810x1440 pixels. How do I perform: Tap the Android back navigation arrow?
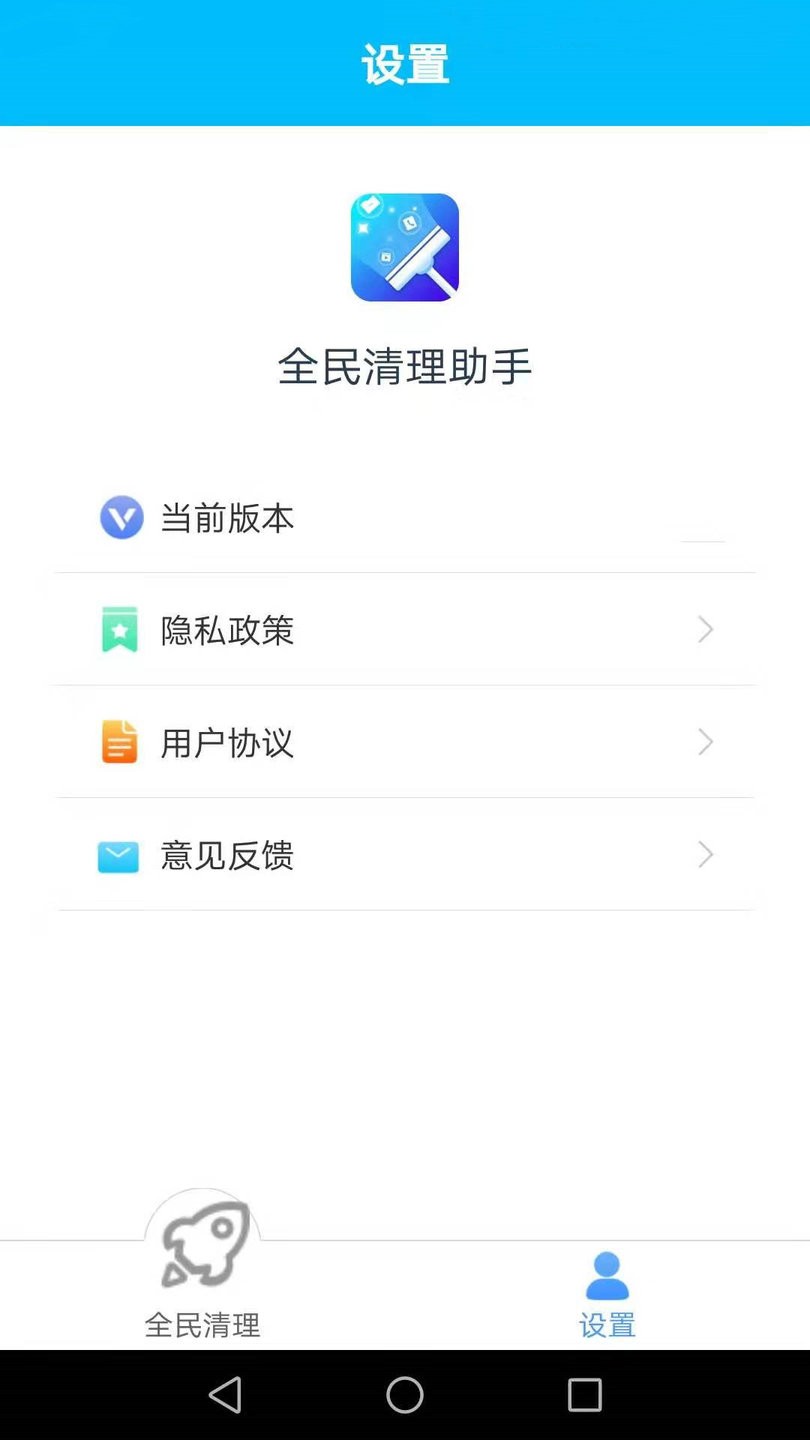(x=225, y=1393)
